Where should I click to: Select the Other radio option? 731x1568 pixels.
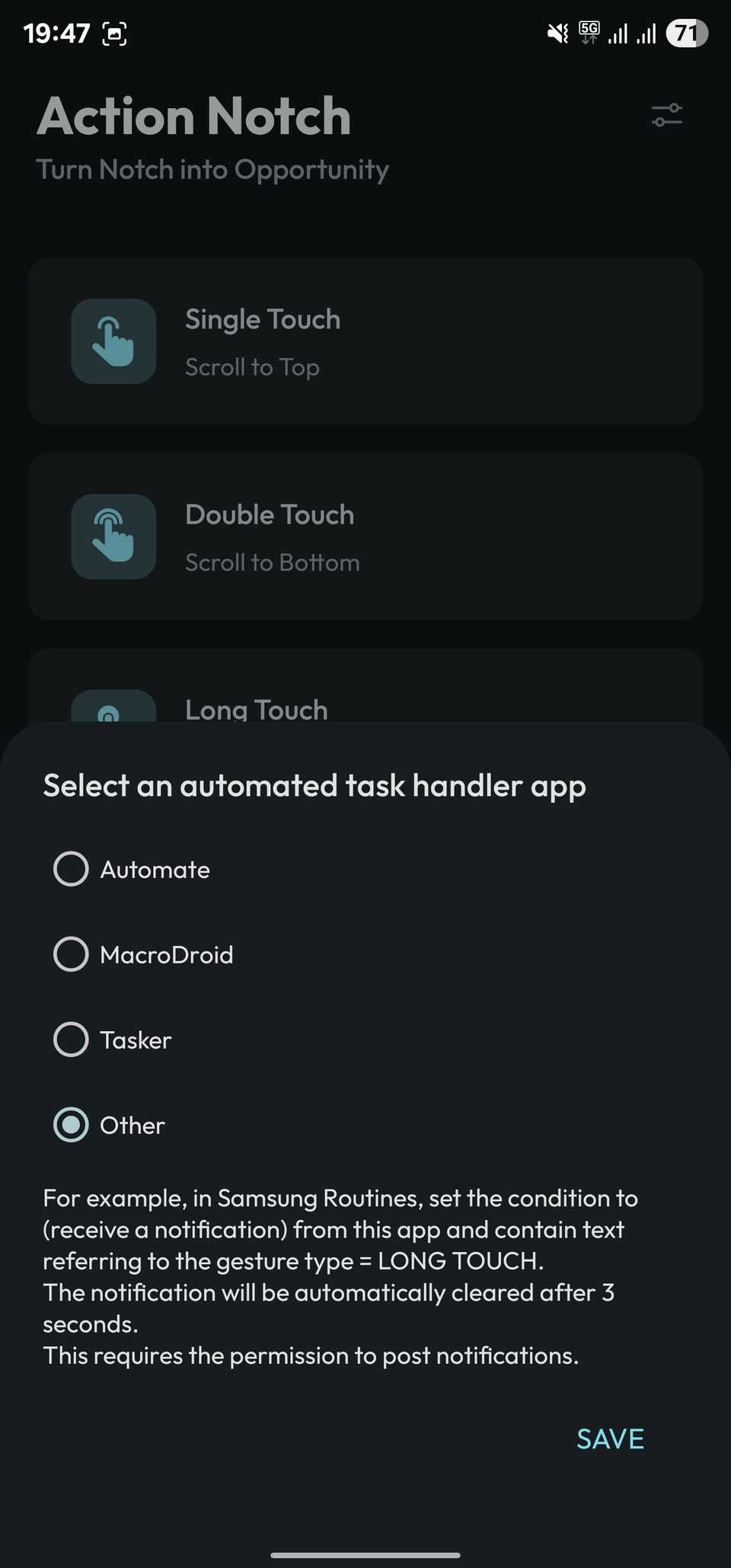coord(71,1125)
